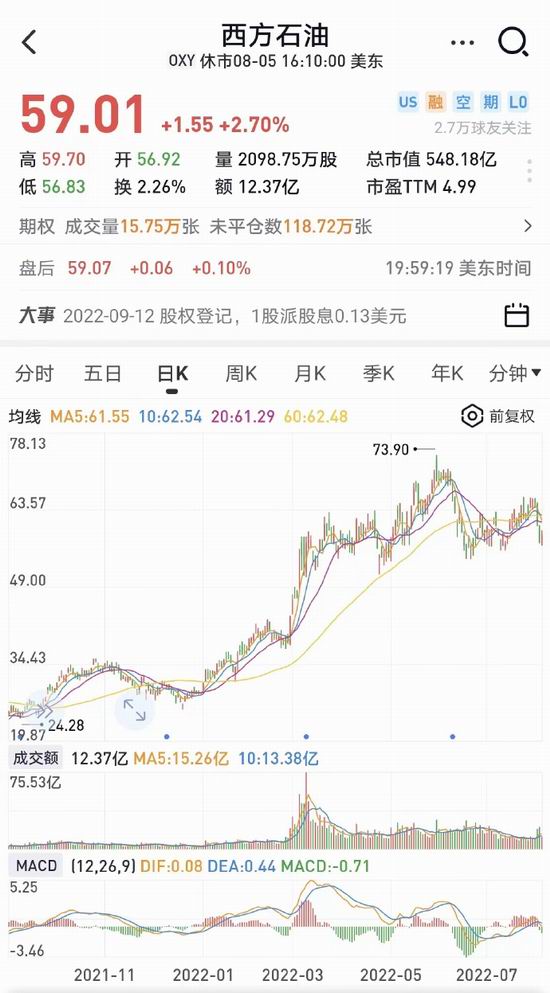Viewport: 550px width, 993px height.
Task: Open the search magnifier icon
Action: click(x=513, y=43)
